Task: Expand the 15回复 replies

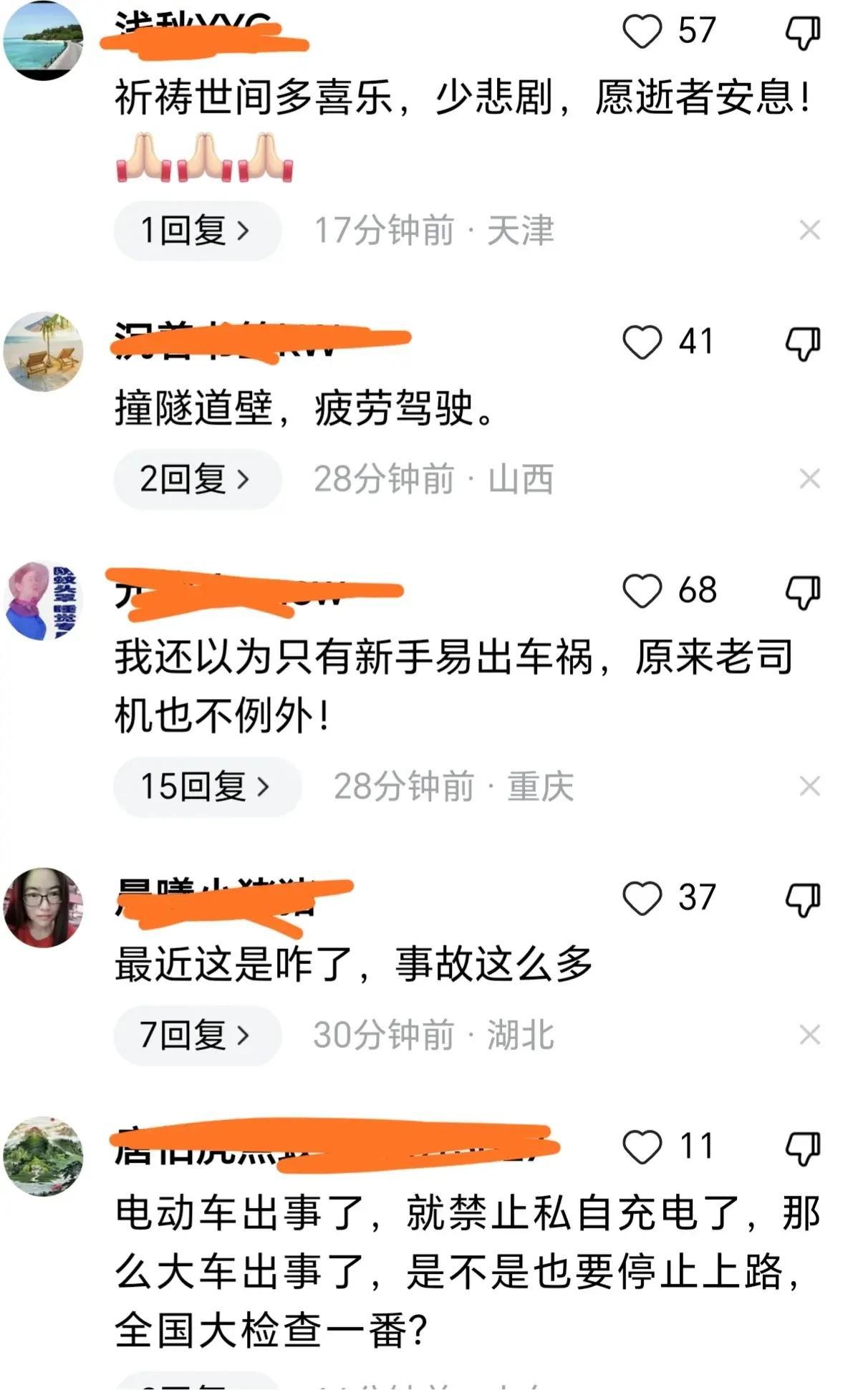Action: point(206,786)
